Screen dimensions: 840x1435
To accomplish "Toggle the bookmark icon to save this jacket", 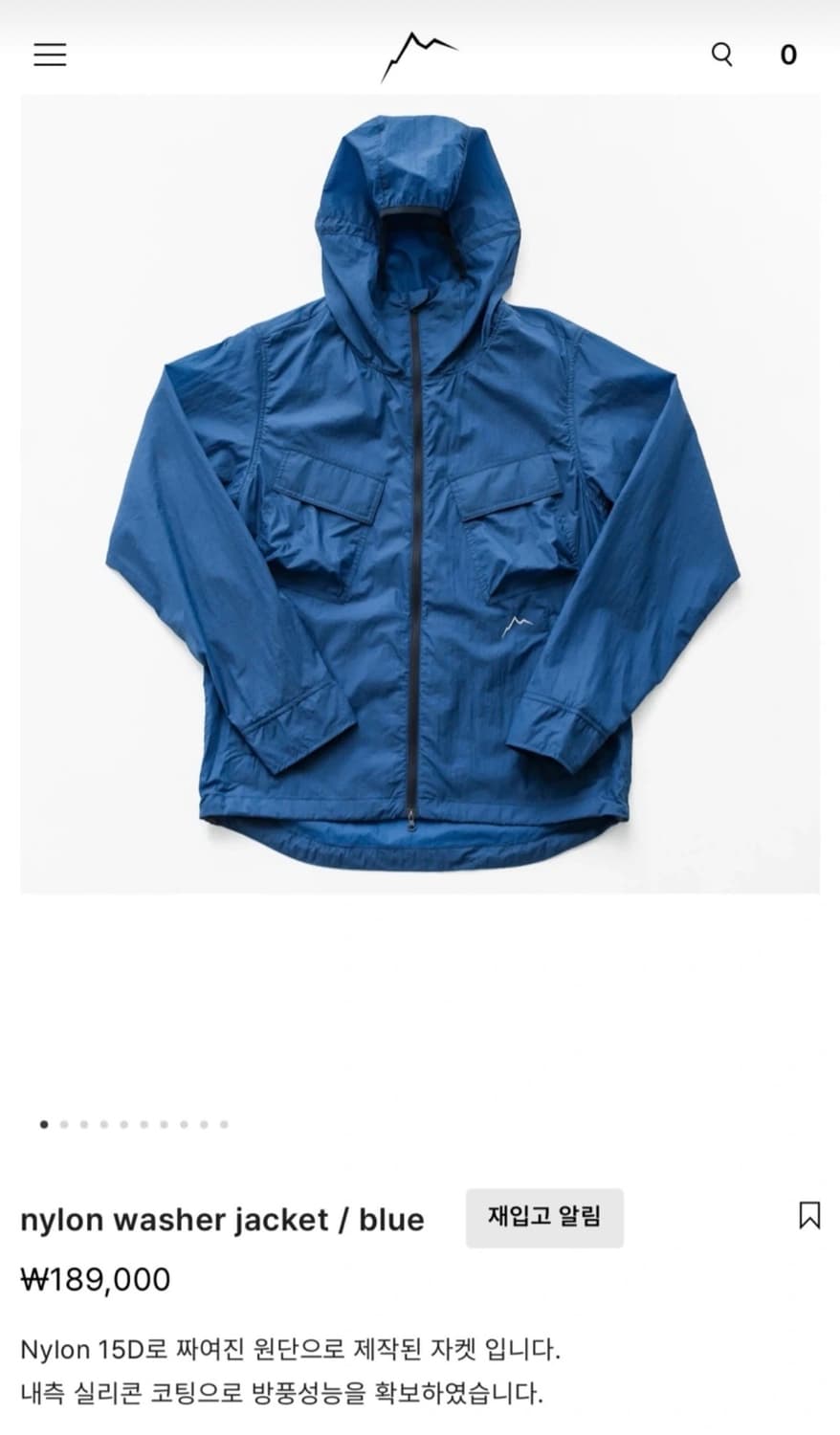I will click(809, 1215).
